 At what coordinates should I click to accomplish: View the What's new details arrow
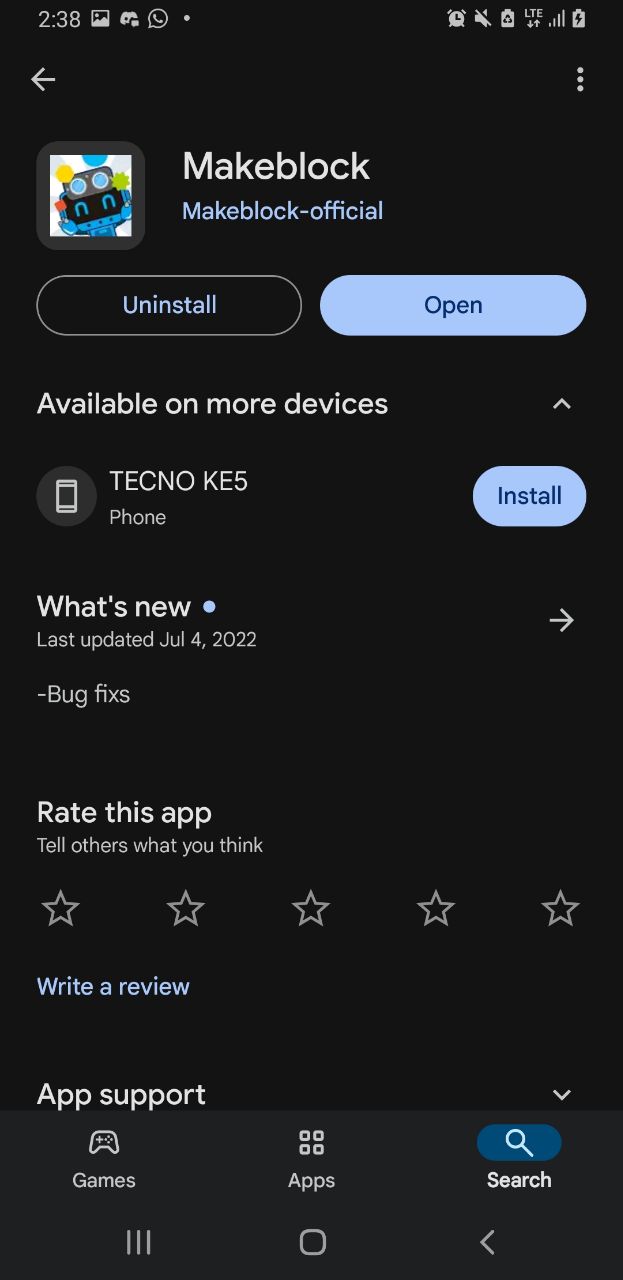pyautogui.click(x=562, y=621)
